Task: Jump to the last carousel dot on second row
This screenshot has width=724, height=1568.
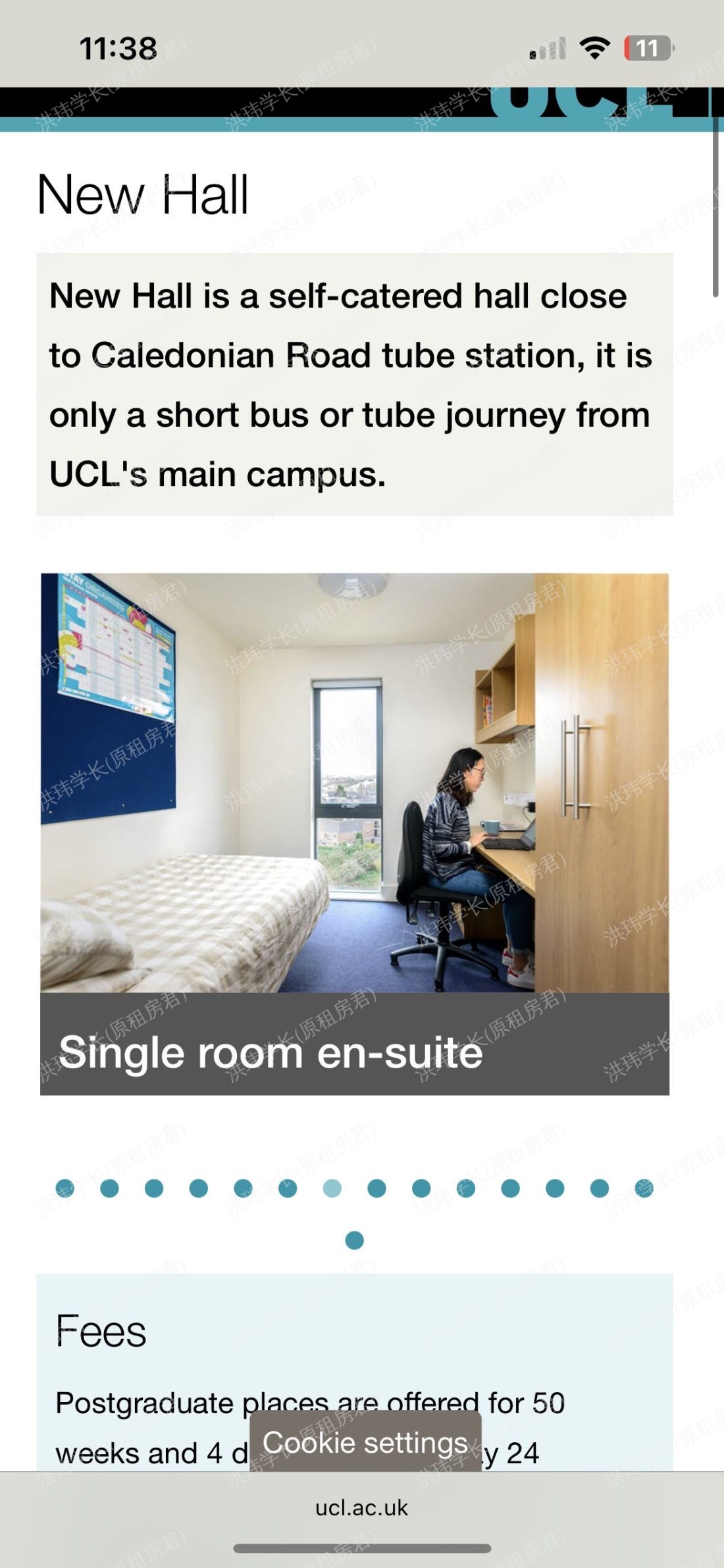Action: (x=354, y=1240)
